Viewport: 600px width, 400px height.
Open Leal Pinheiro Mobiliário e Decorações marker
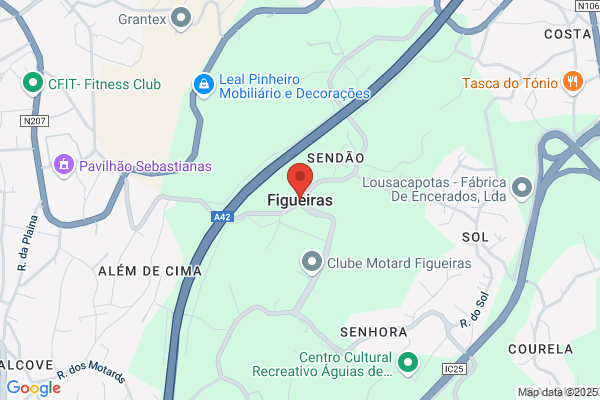pyautogui.click(x=204, y=85)
